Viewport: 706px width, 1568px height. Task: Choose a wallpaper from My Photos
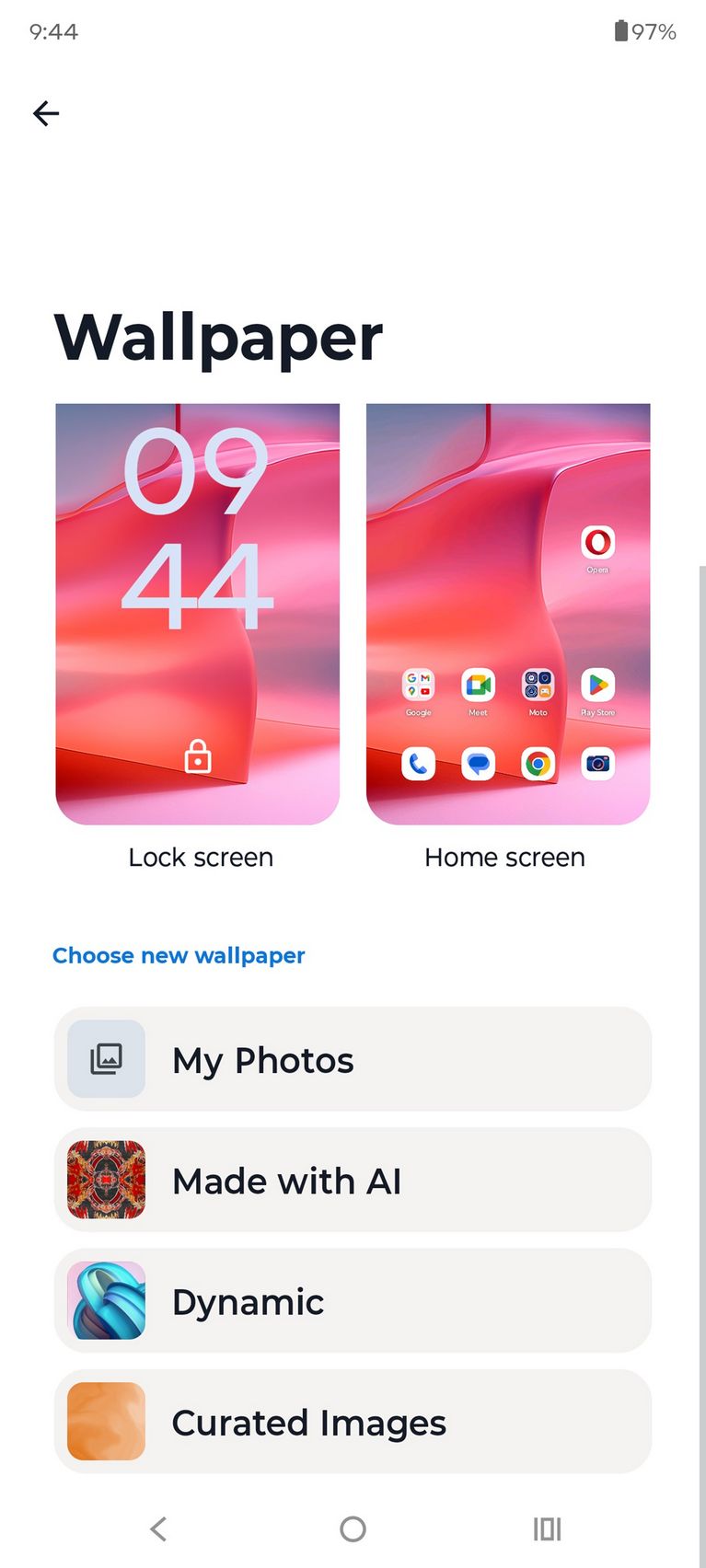pos(353,1059)
